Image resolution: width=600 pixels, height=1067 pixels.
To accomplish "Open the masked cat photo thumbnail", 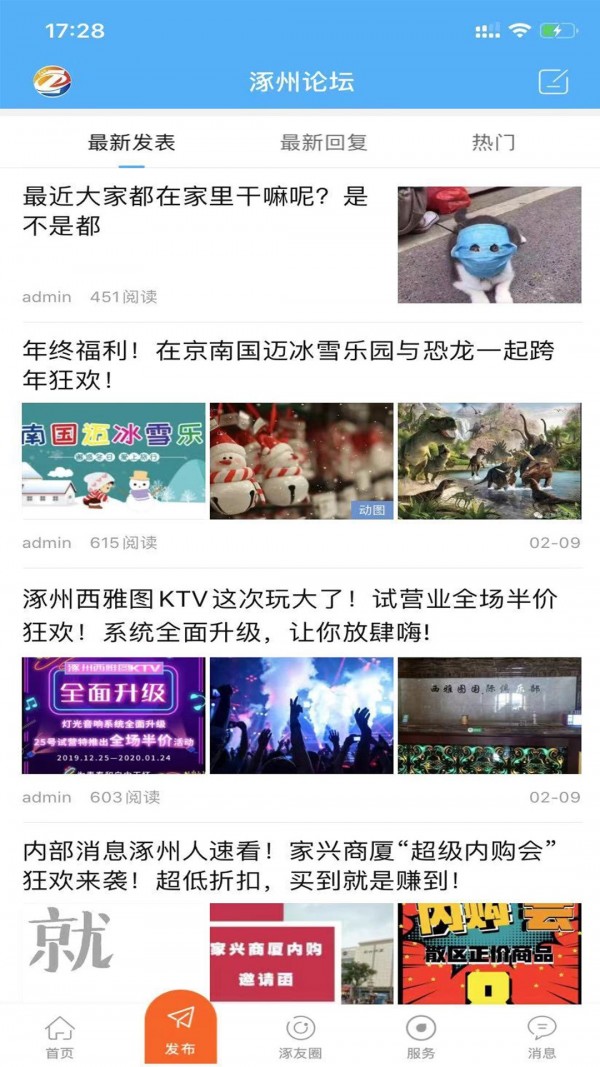I will (489, 245).
